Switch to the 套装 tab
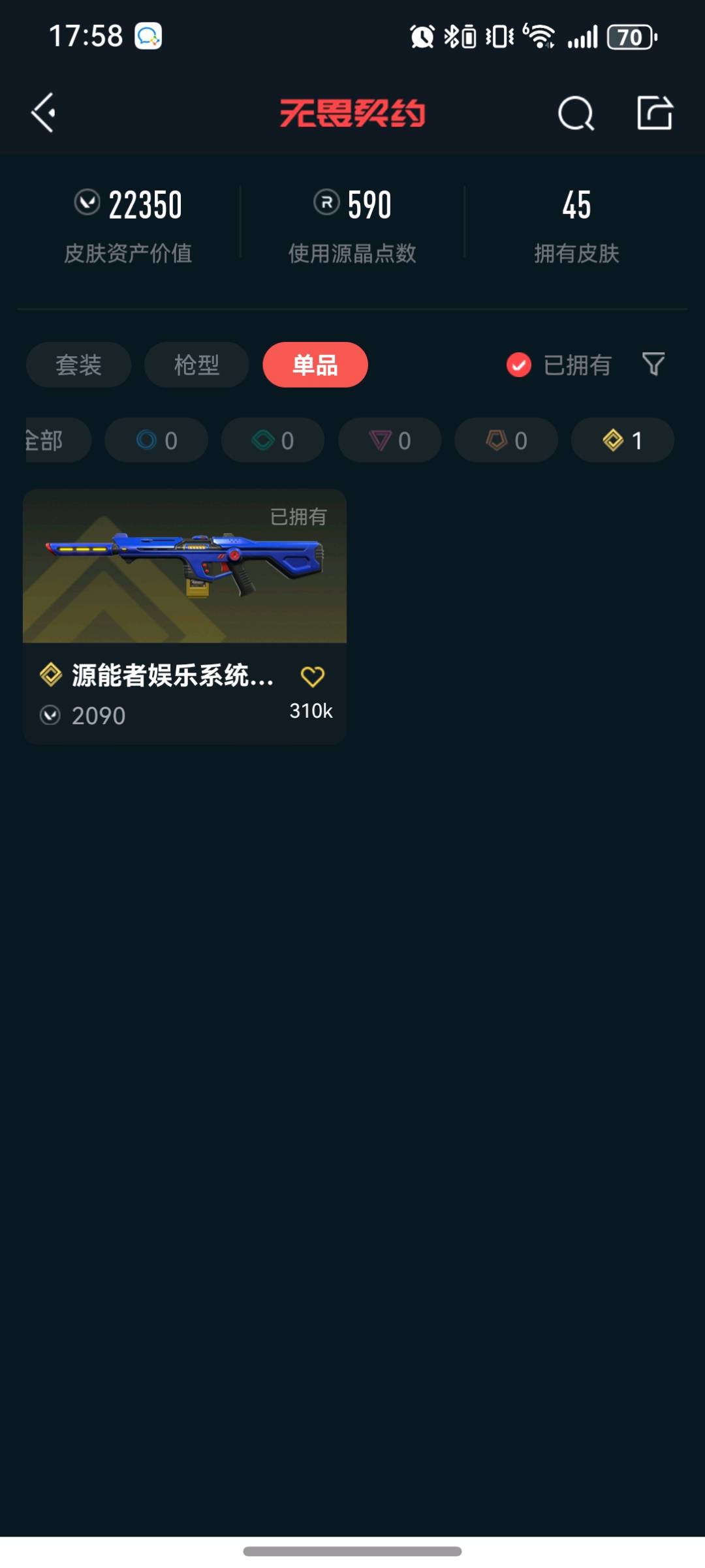 (78, 365)
